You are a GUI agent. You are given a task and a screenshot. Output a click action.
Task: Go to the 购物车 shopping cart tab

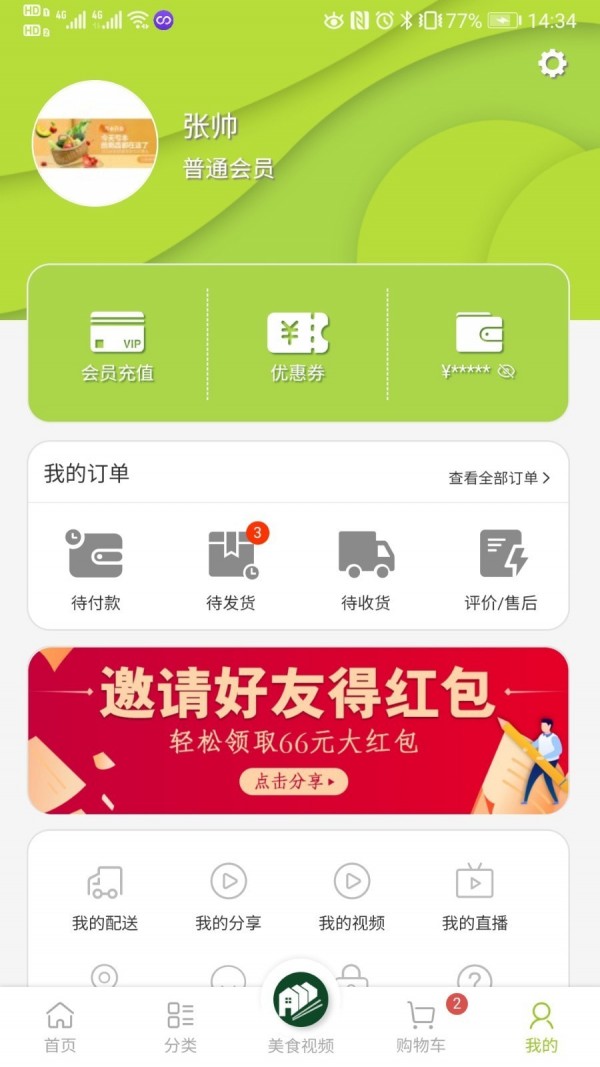[x=421, y=1028]
